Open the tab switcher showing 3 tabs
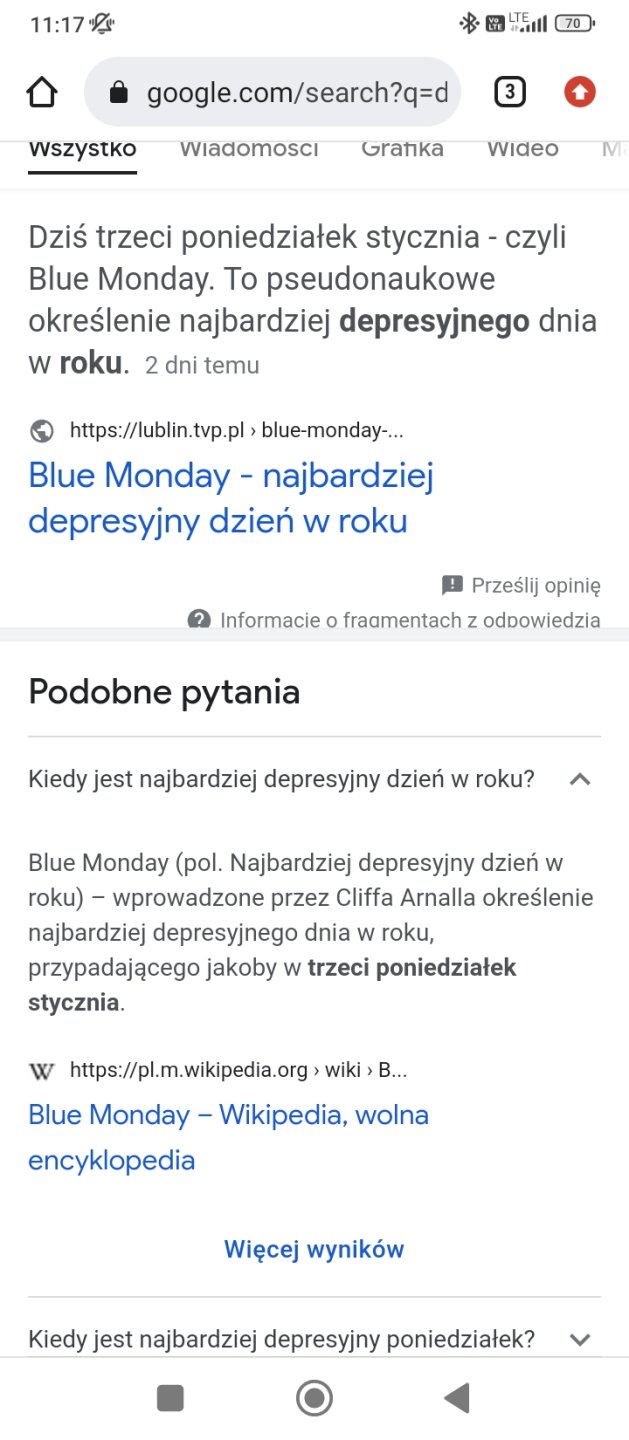Viewport: 629px width, 1440px height. 509,93
